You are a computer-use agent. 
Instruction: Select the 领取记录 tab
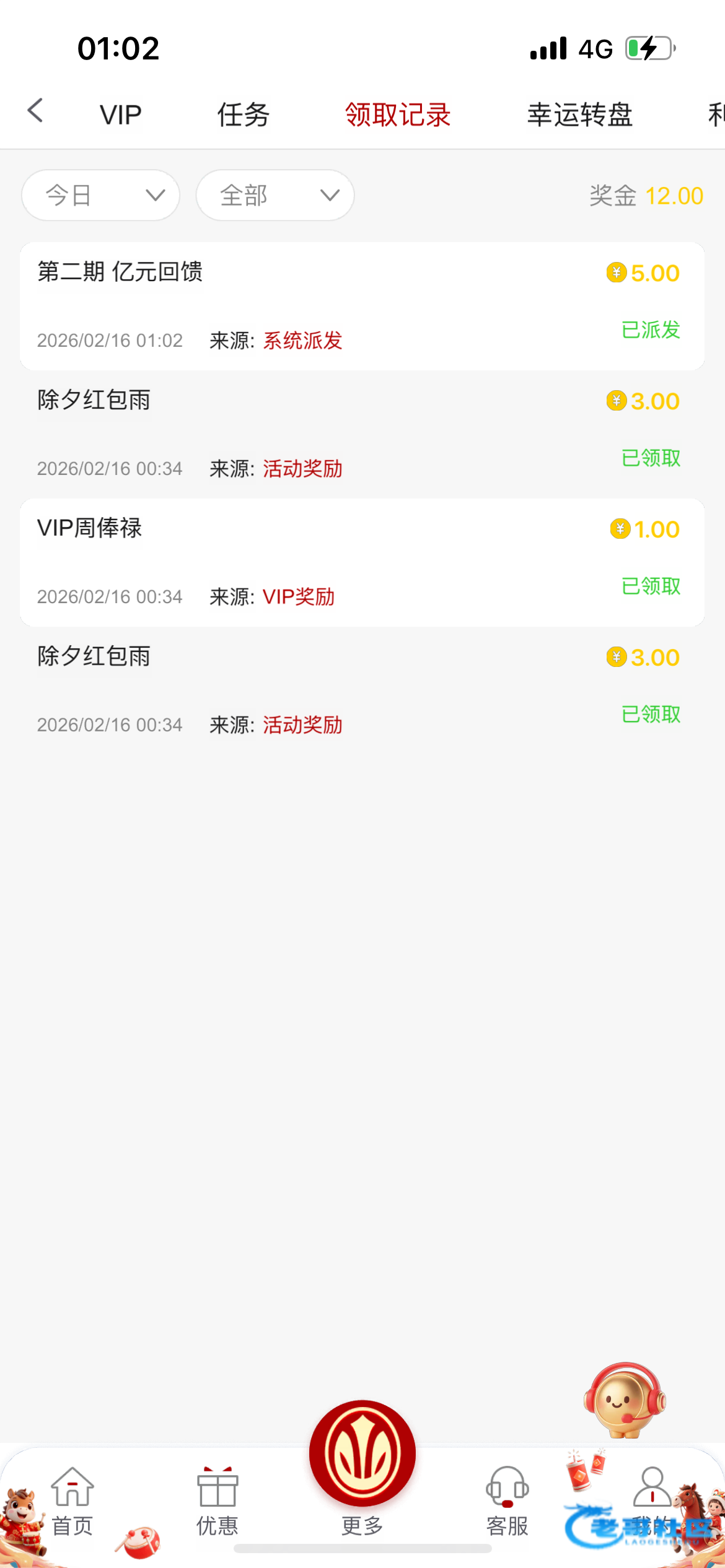pyautogui.click(x=398, y=115)
